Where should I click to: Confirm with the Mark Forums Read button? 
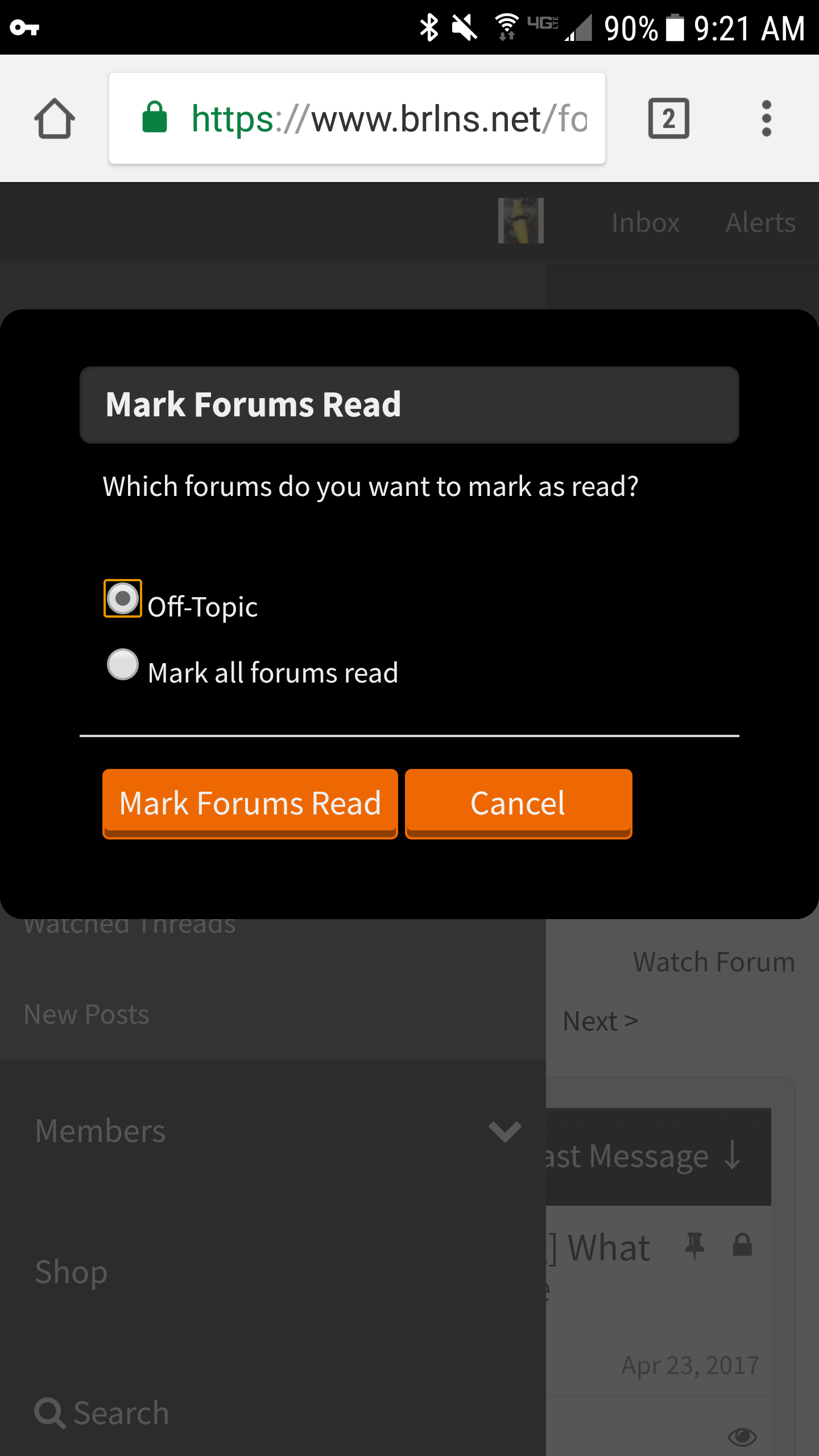pos(250,804)
